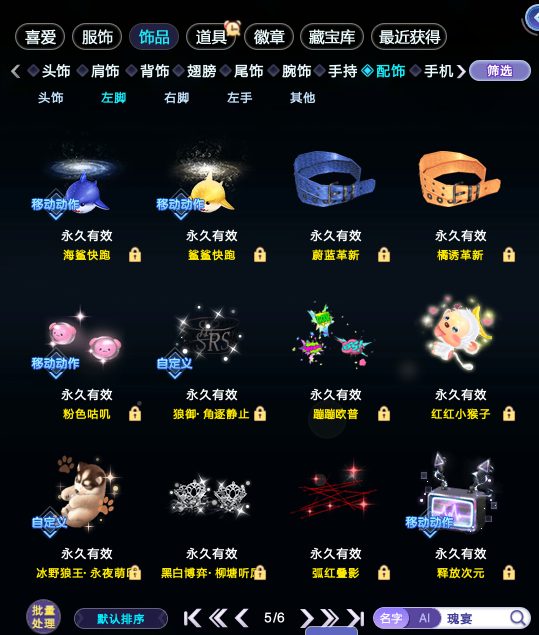Screen dimensions: 539x635
Task: Select the 翅膀 subcategory
Action: click(x=201, y=71)
